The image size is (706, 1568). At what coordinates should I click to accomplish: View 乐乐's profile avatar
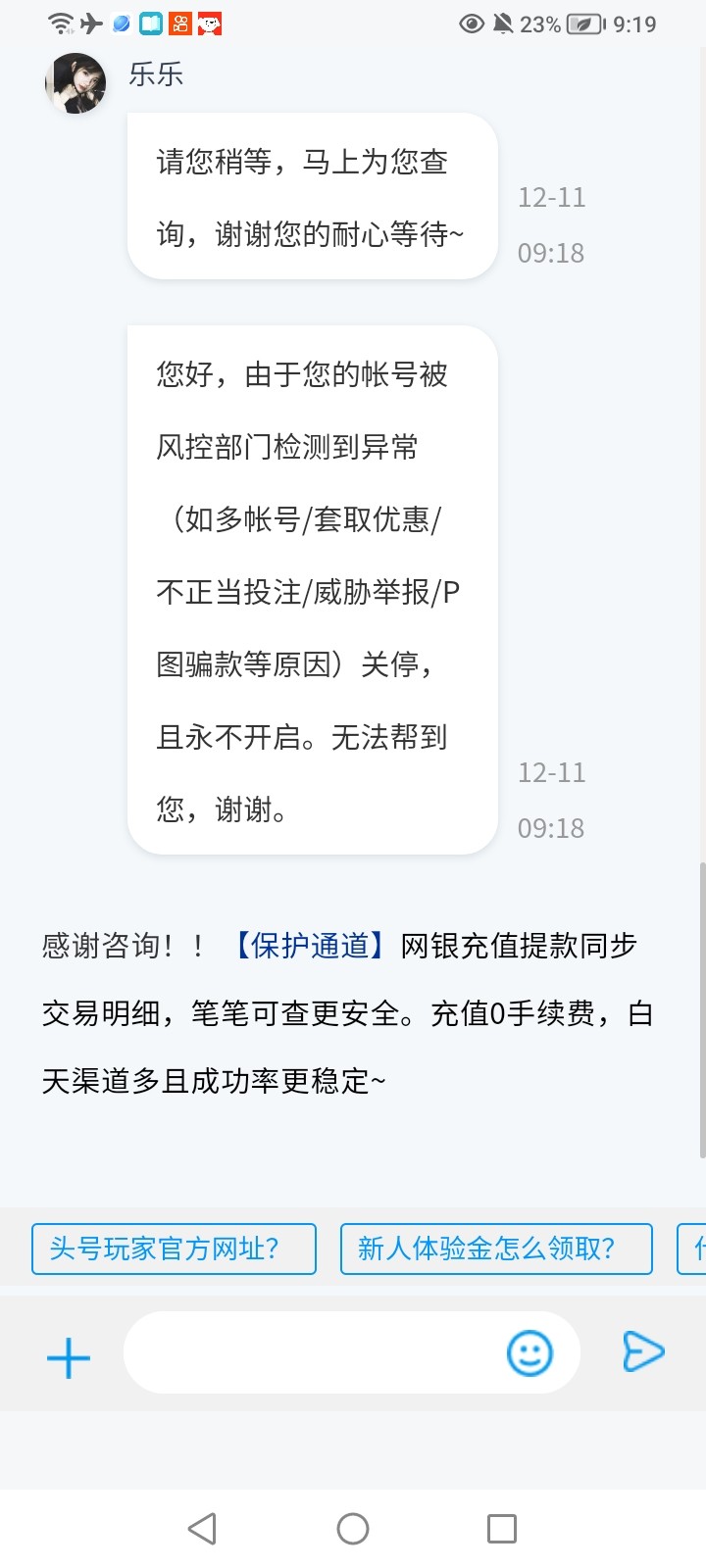76,83
